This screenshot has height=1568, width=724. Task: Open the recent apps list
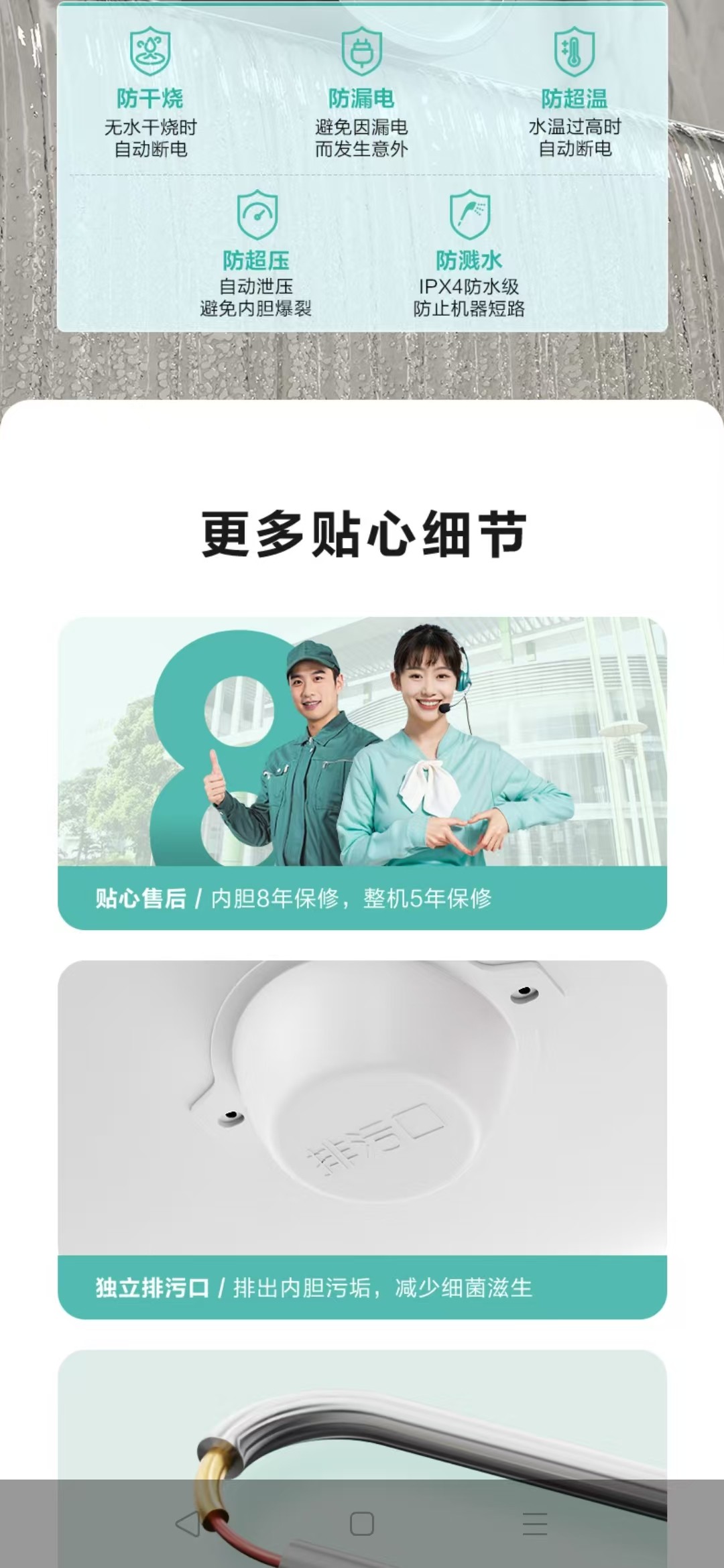coord(535,1524)
